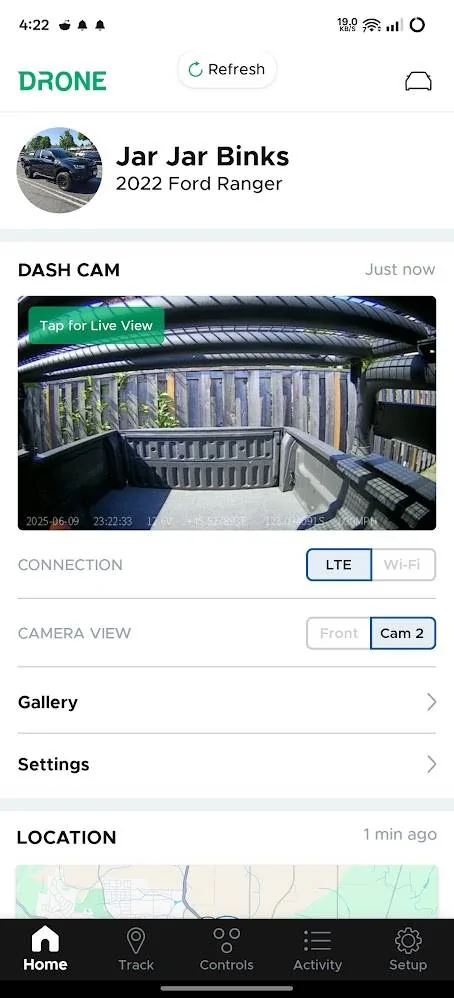
Task: Open dash cam Settings row
Action: tap(227, 764)
